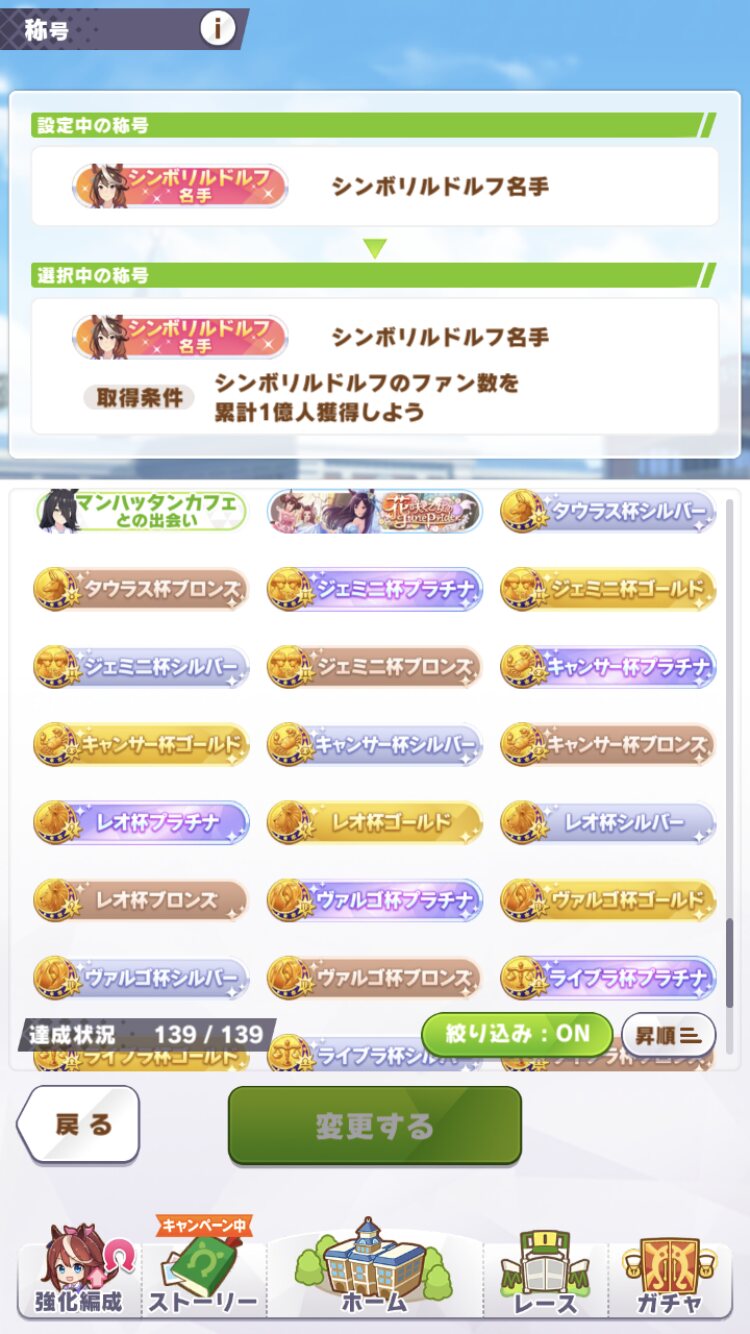This screenshot has width=750, height=1334.
Task: Select the マンハッタンカフェとの出会い title
Action: click(x=141, y=511)
